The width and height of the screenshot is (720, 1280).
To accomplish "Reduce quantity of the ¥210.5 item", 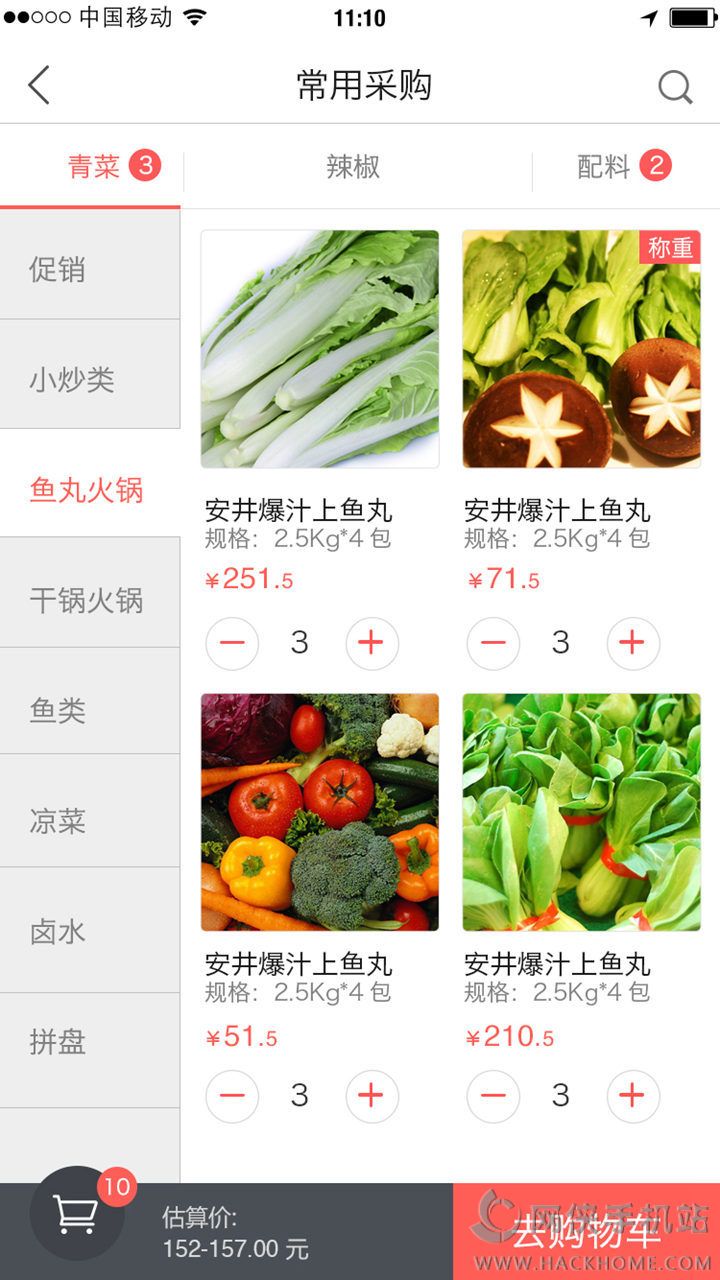I will point(493,1096).
